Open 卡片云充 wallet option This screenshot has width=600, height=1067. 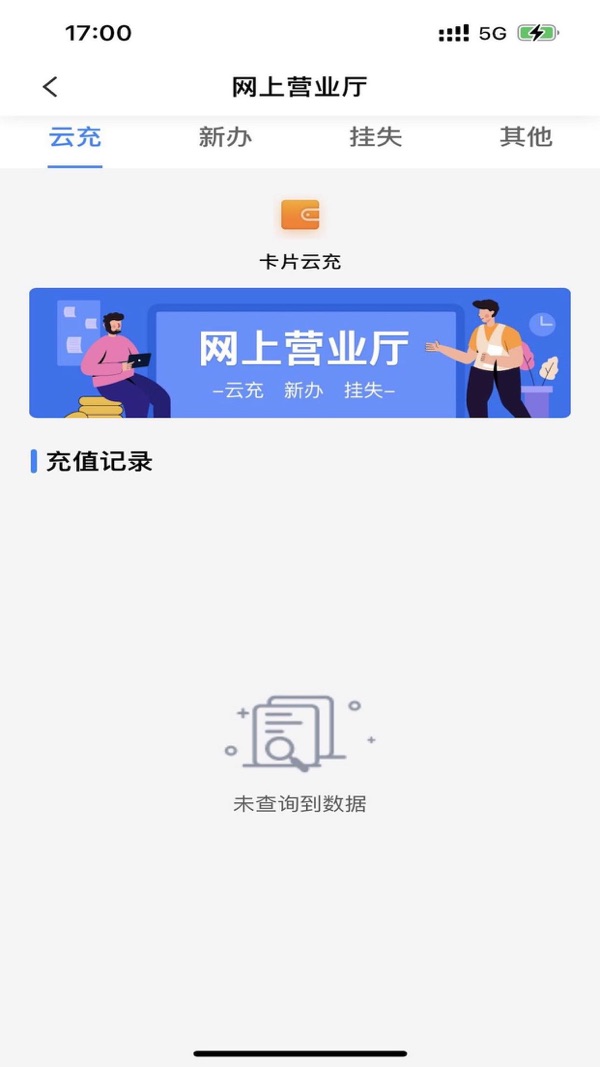click(300, 233)
